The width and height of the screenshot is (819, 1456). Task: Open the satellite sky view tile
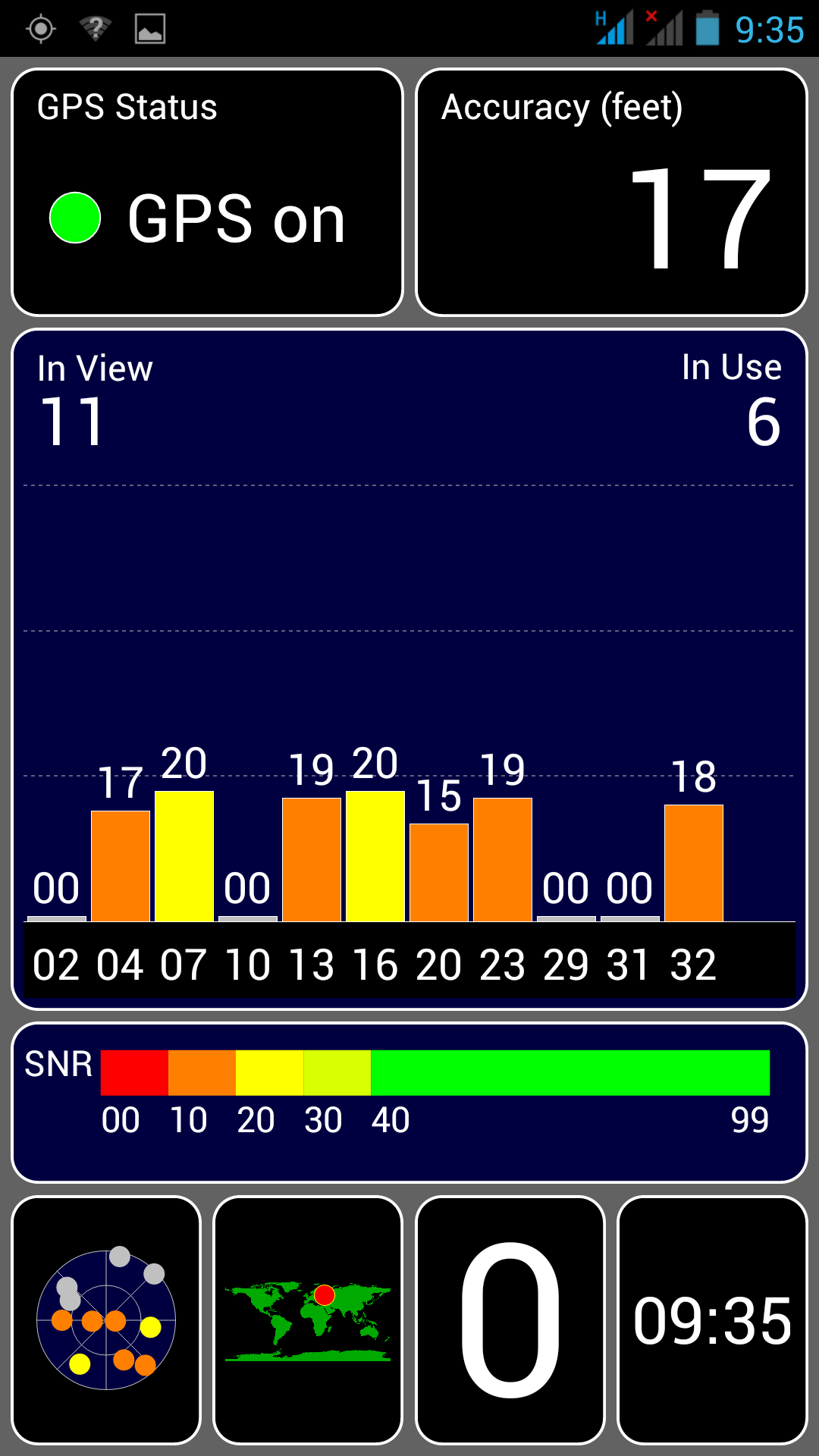(x=106, y=1320)
